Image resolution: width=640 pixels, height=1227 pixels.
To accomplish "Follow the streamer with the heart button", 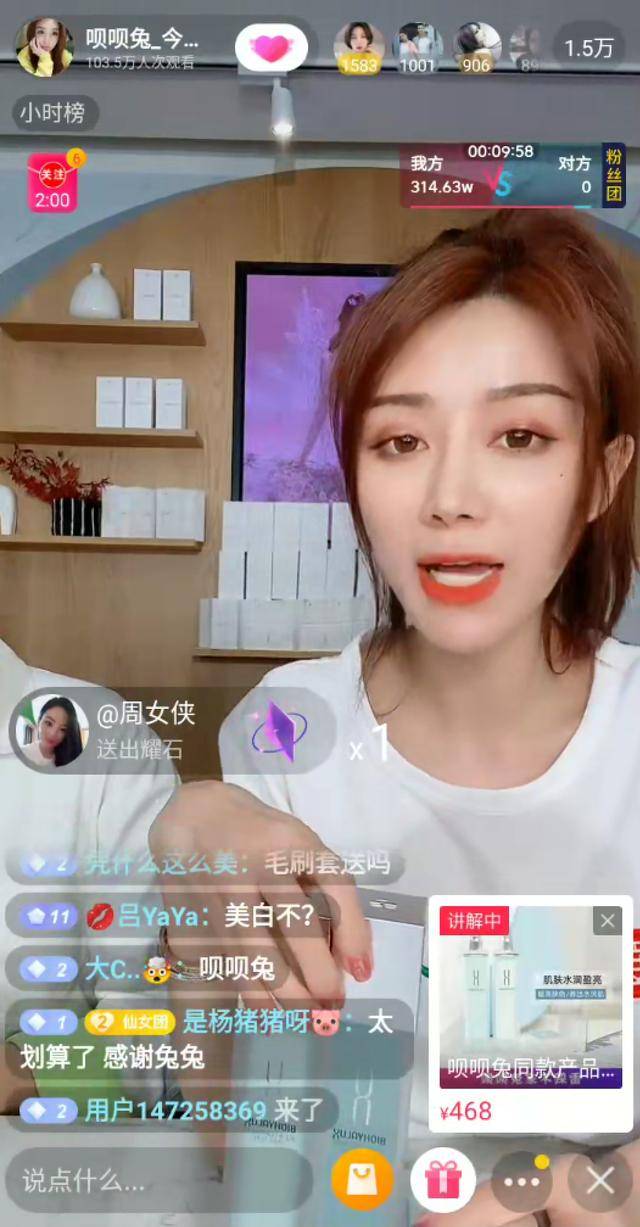I will tap(271, 47).
